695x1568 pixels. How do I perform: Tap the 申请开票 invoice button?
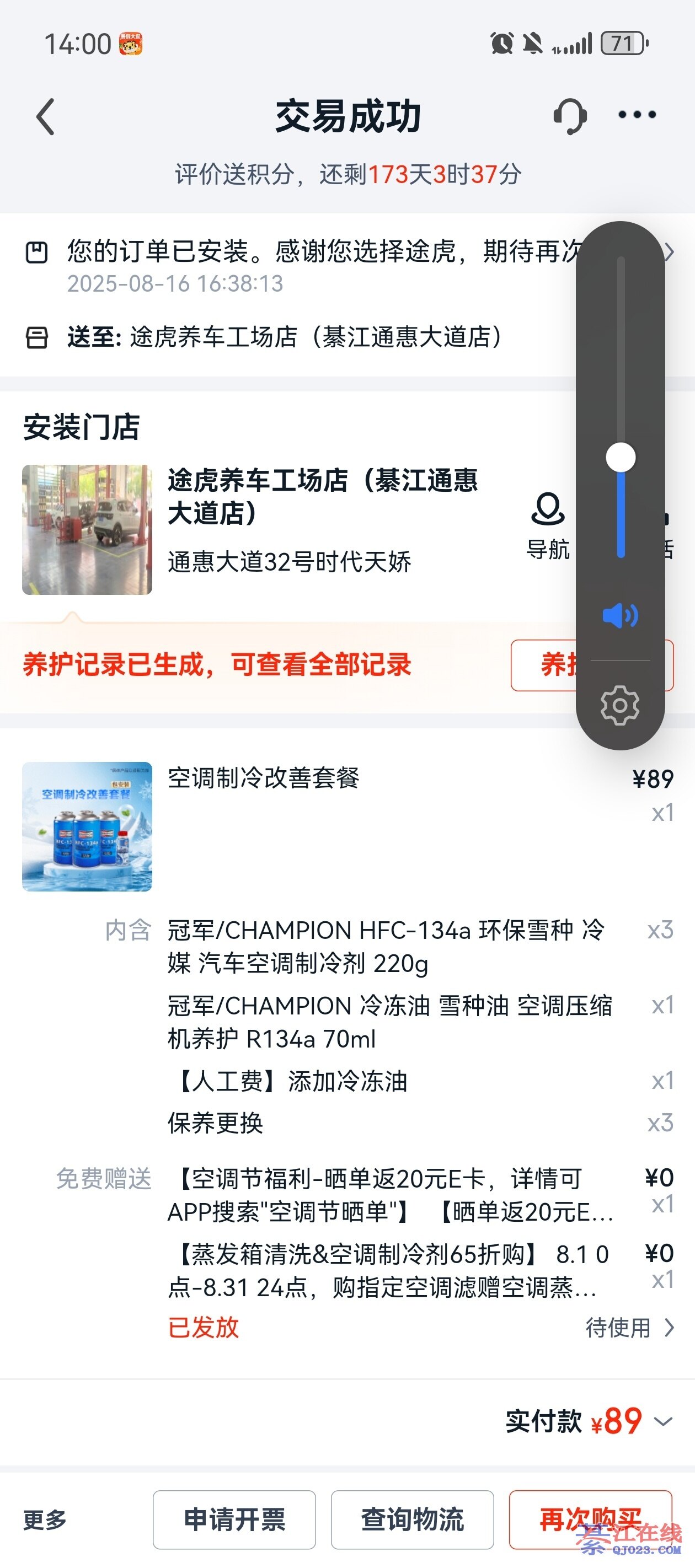234,1520
